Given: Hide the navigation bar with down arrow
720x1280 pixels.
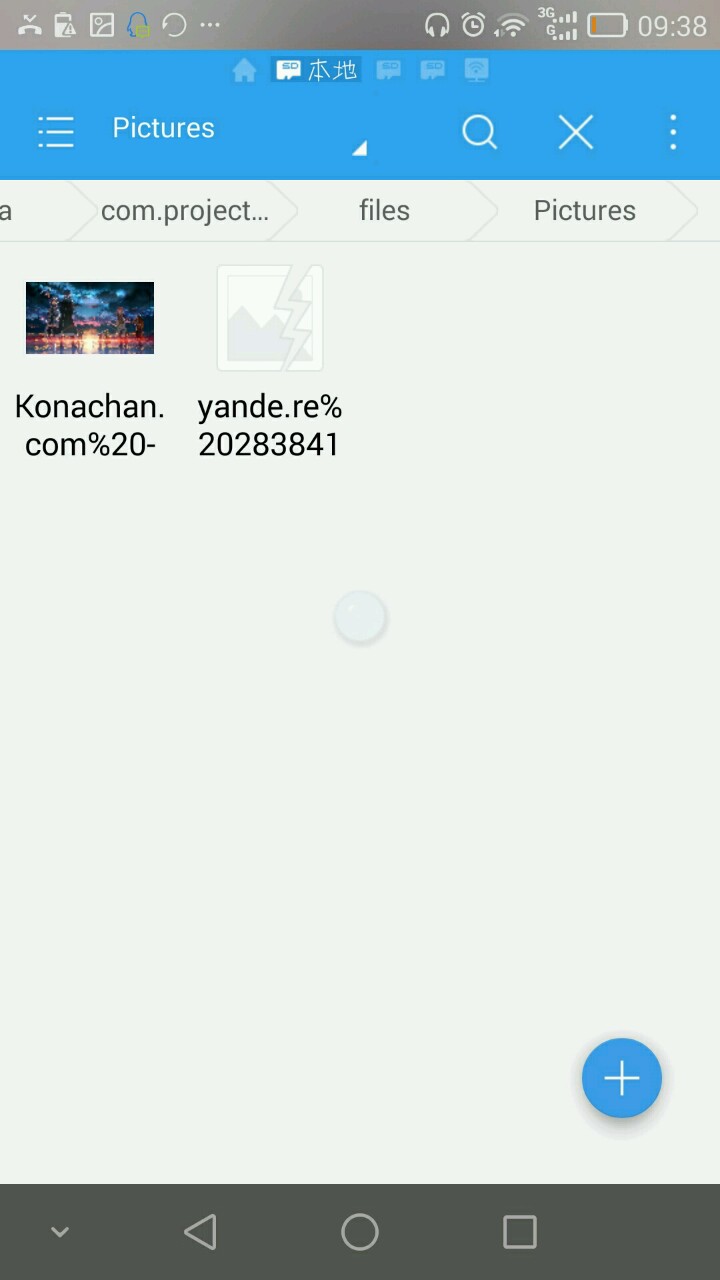Looking at the screenshot, I should pos(60,1232).
